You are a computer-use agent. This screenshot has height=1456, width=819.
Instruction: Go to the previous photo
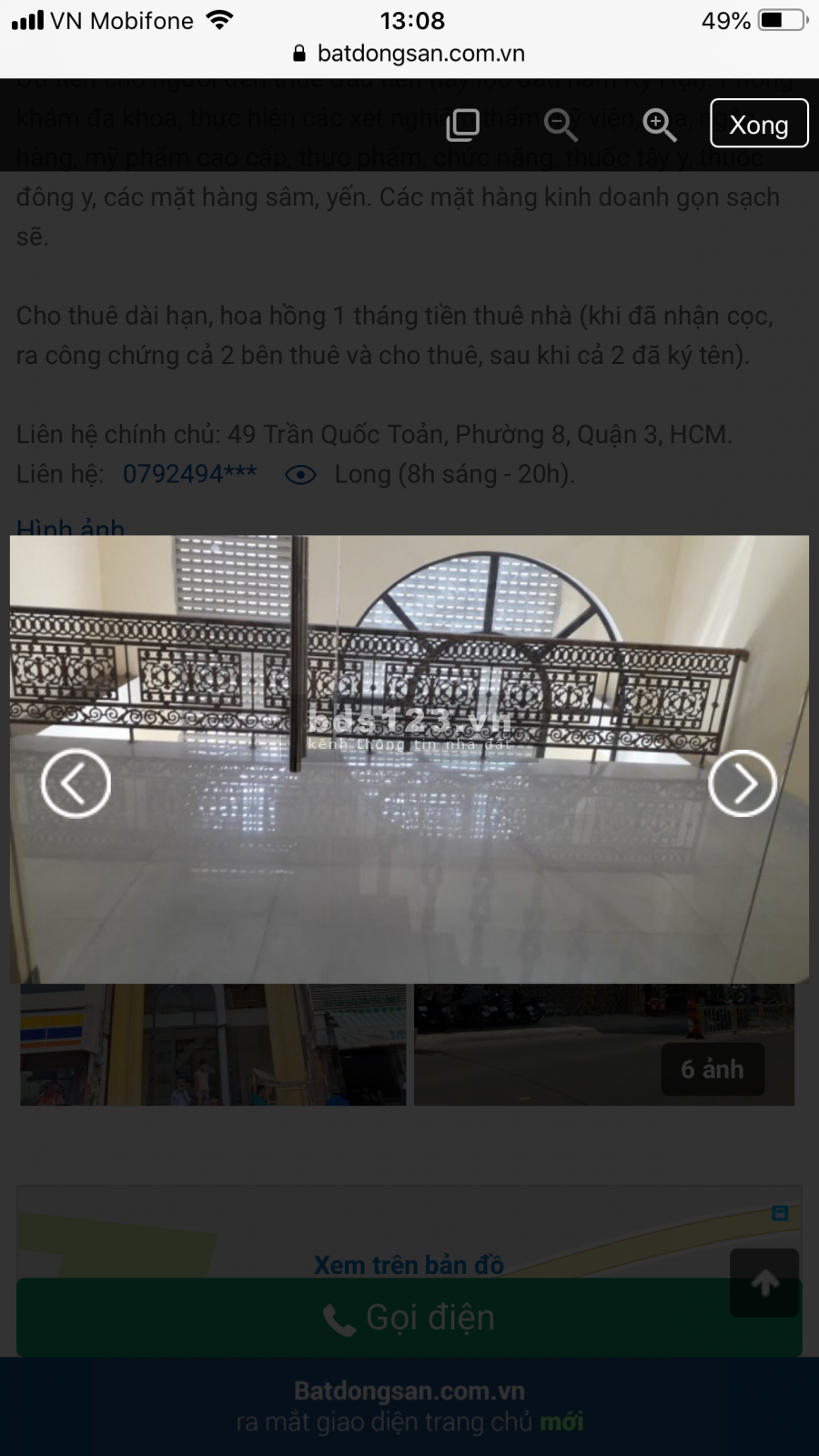tap(76, 783)
